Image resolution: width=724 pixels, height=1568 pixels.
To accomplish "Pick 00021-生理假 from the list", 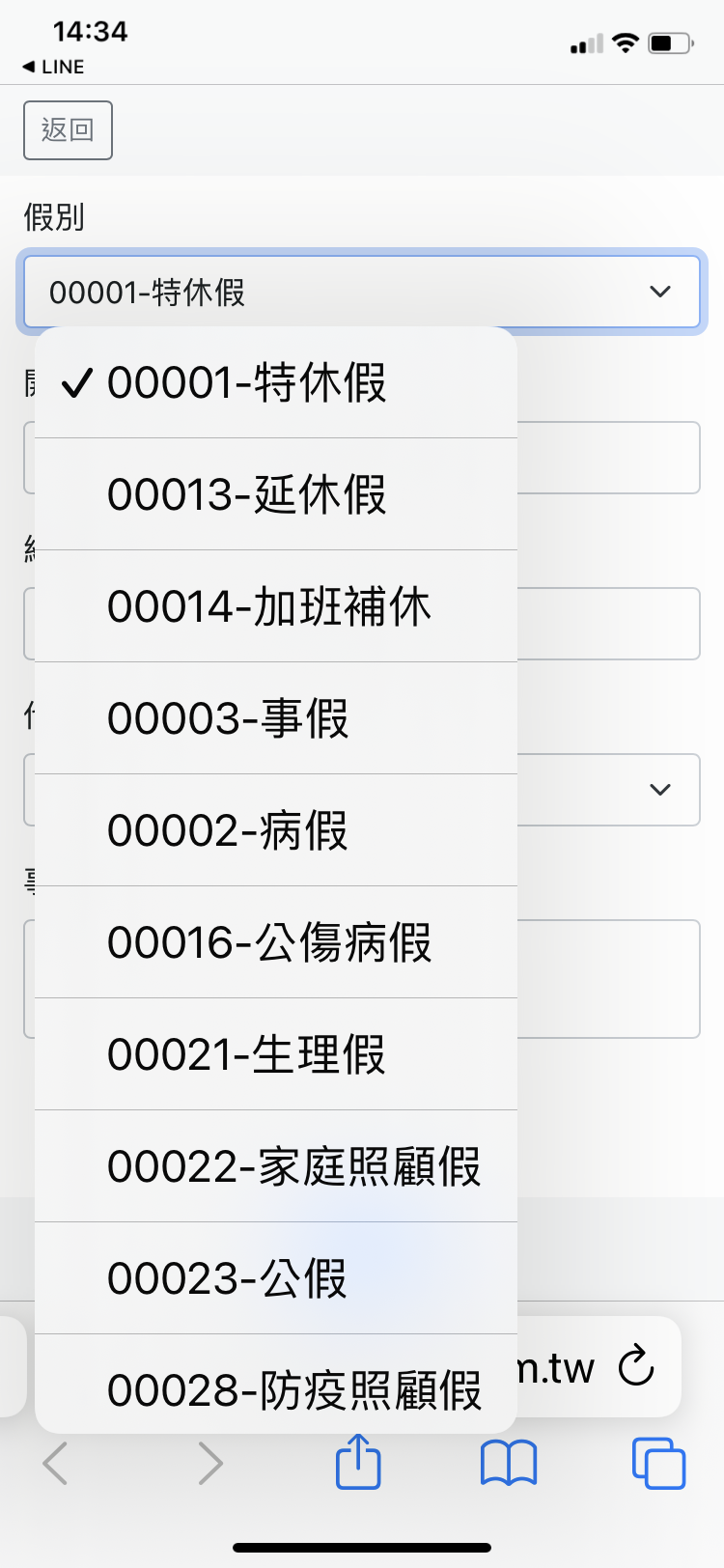I will pos(247,1054).
